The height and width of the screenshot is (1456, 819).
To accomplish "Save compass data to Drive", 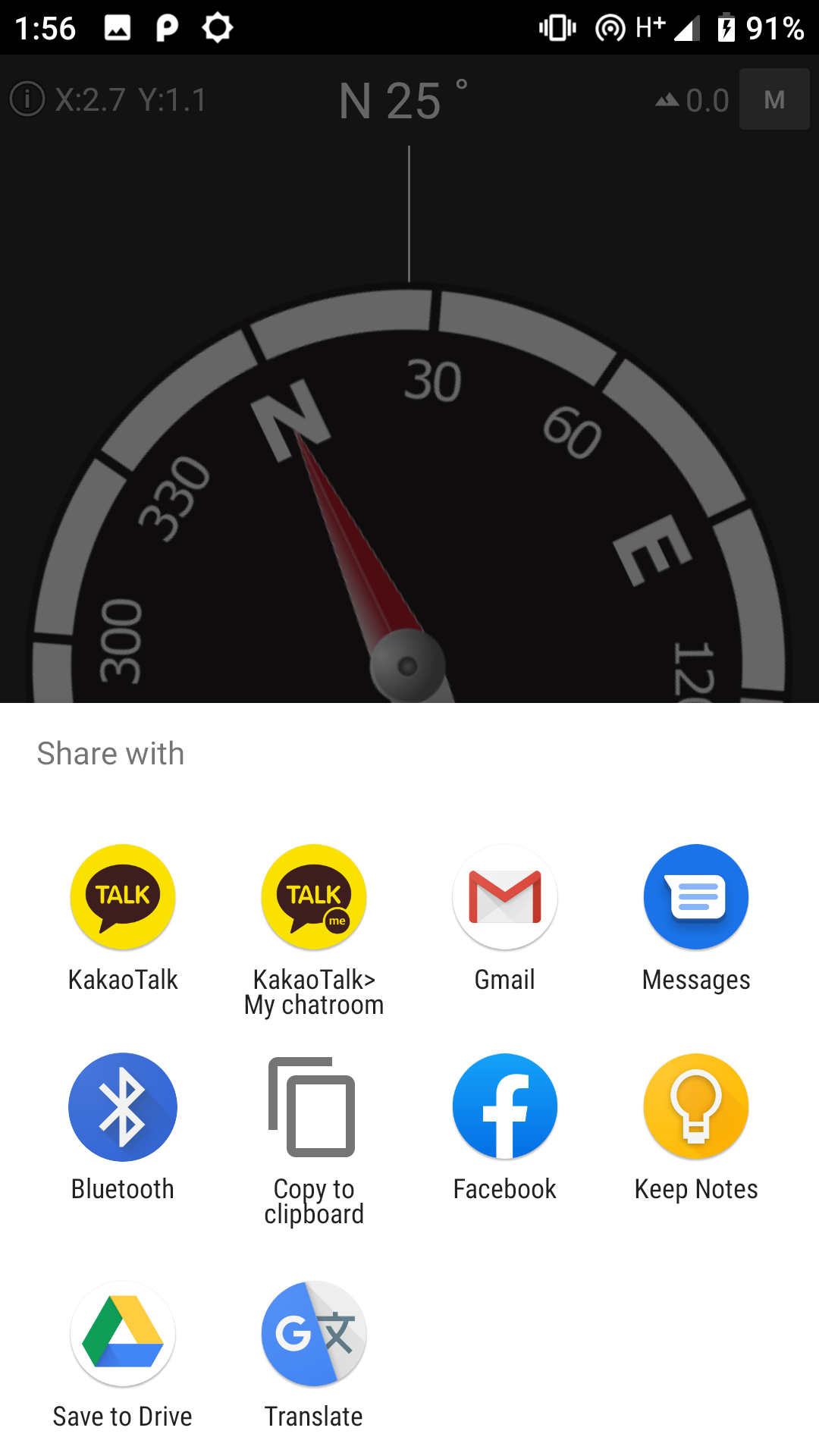I will coord(122,1334).
